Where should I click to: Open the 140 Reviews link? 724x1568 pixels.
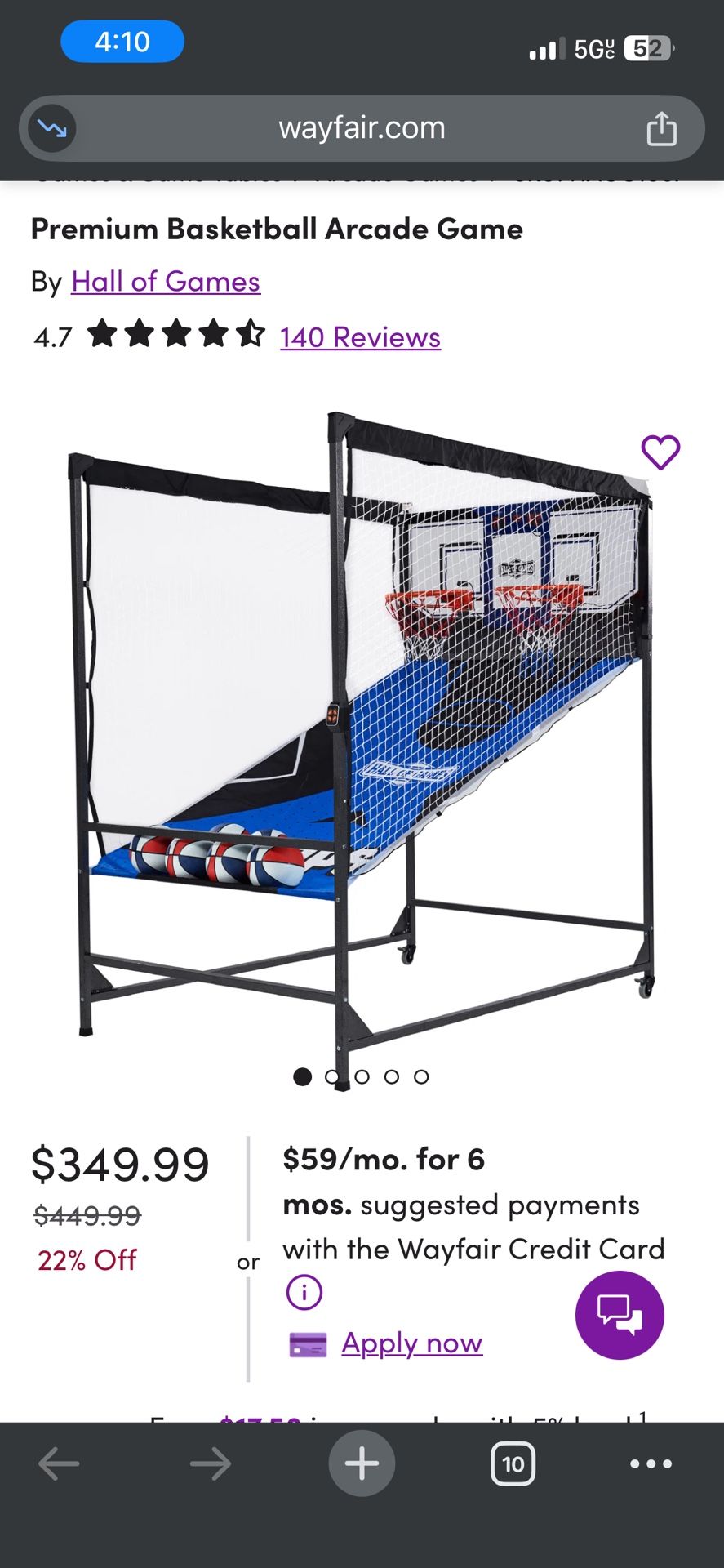point(360,337)
